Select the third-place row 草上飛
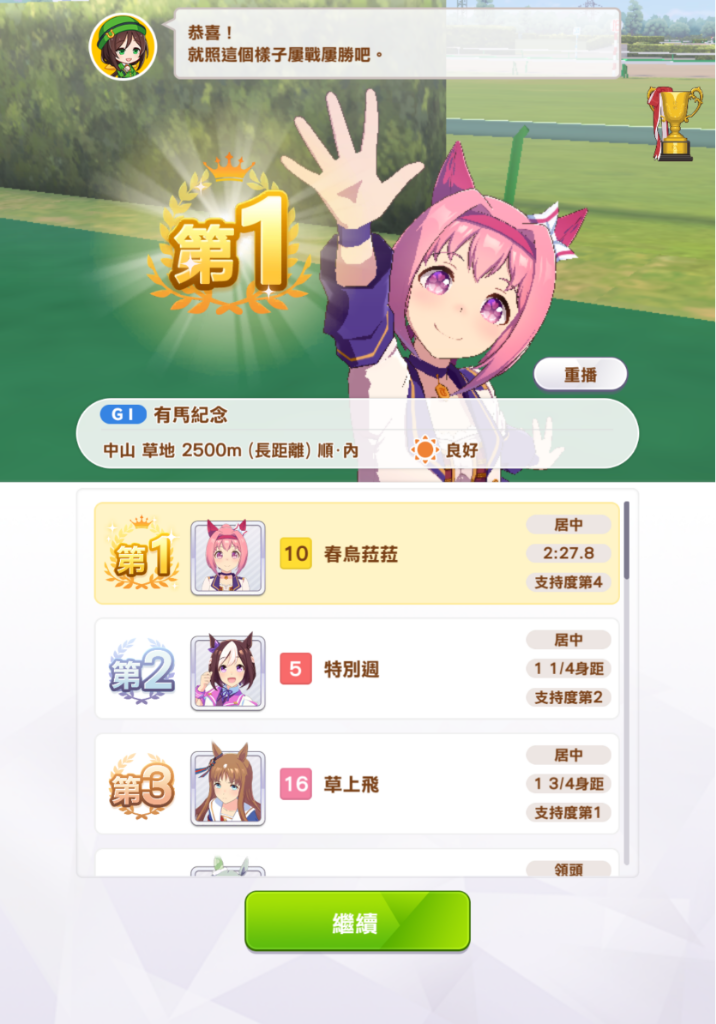716x1024 pixels. coord(356,785)
